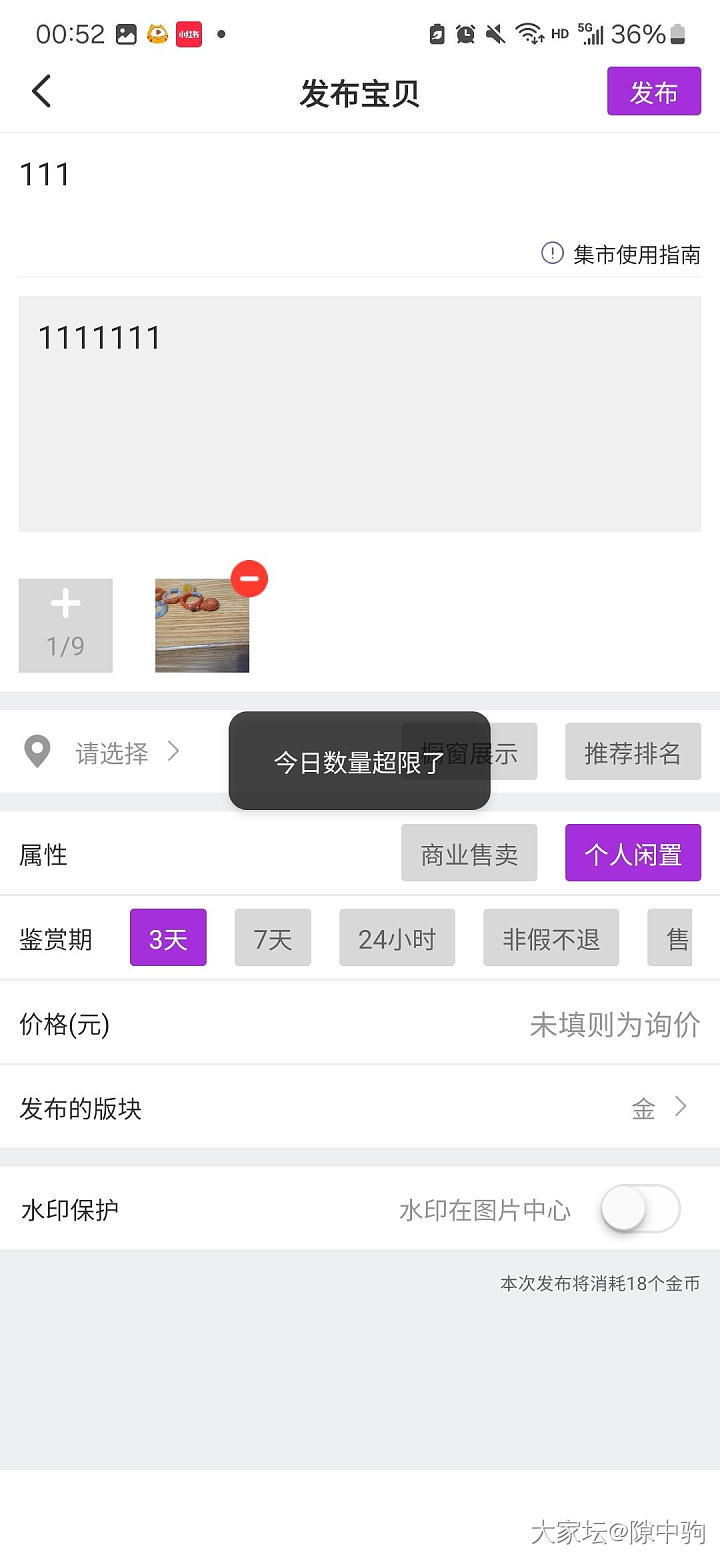
Task: Add another photo with the plus tile
Action: tap(66, 625)
